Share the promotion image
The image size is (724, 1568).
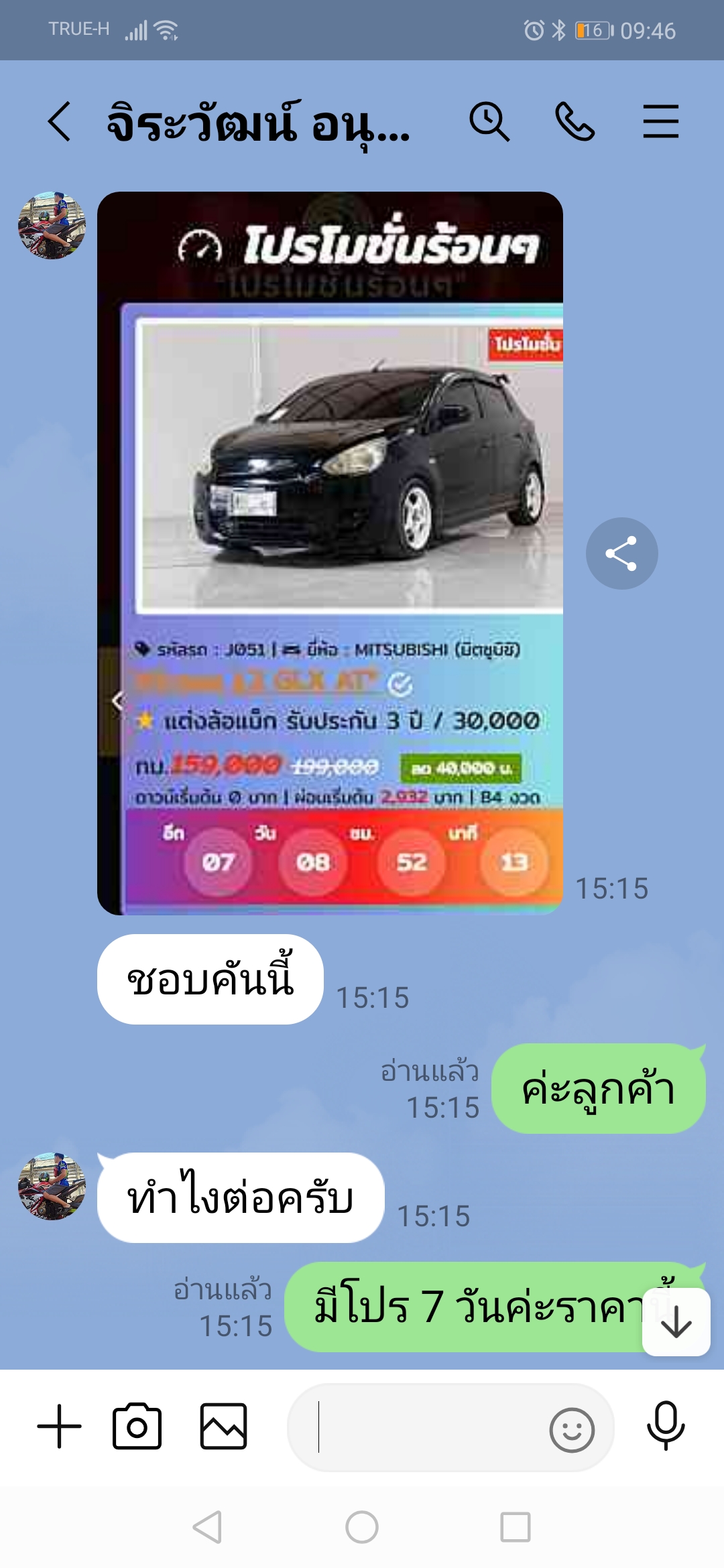click(x=622, y=553)
